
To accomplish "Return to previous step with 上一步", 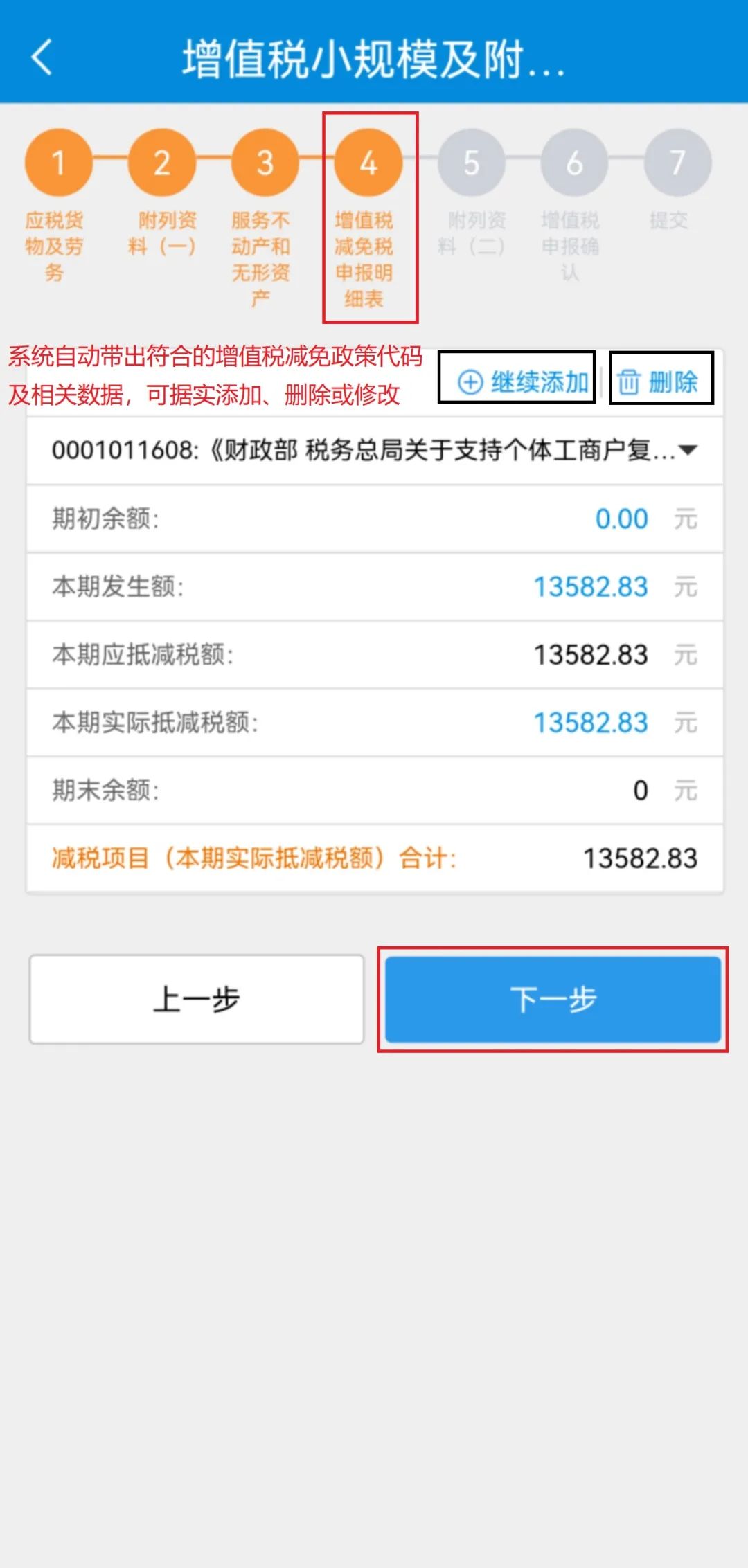I will 197,999.
